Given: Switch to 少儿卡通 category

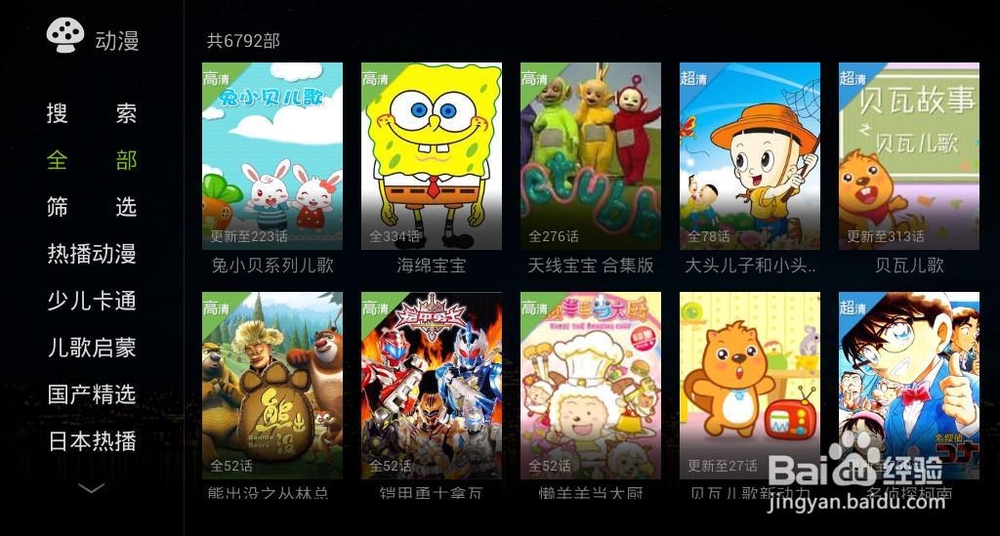Looking at the screenshot, I should [91, 301].
